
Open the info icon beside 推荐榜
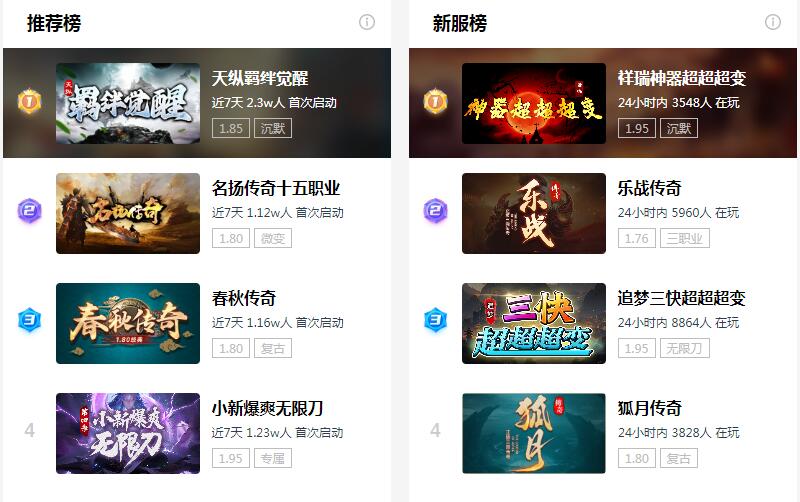point(367,22)
